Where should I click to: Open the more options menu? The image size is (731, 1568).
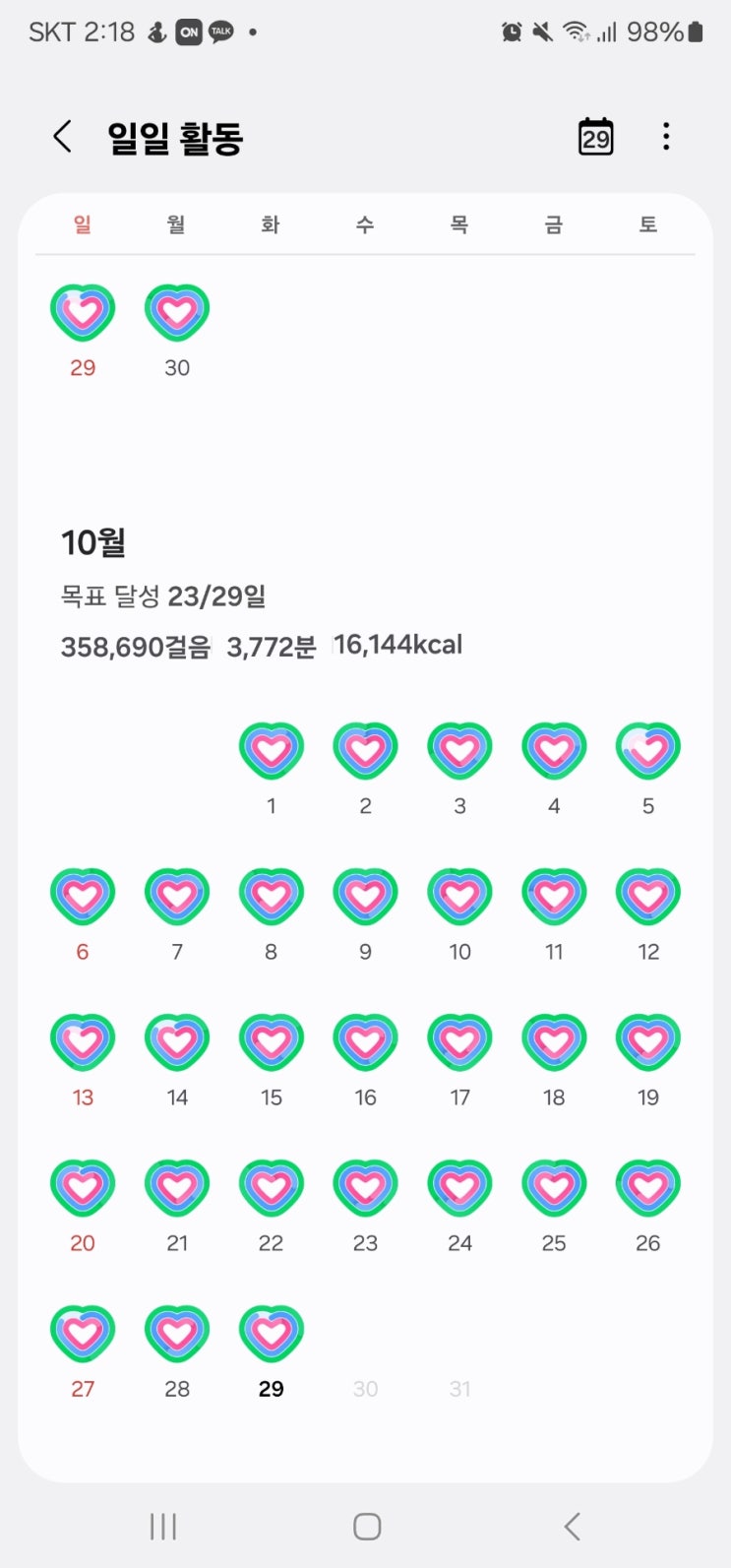click(666, 137)
